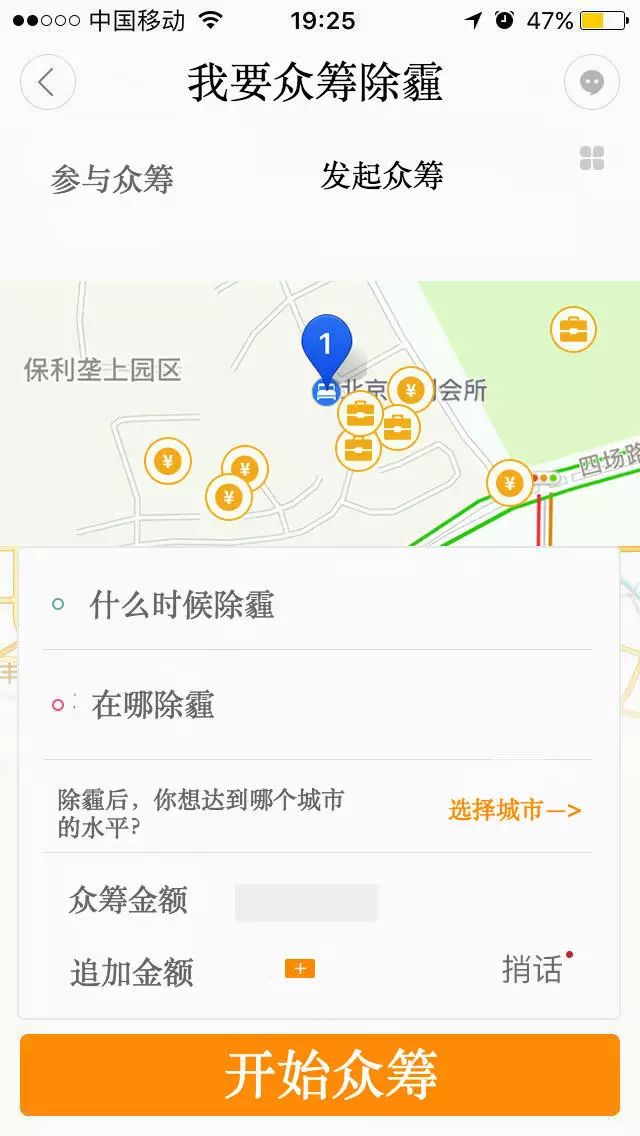640x1136 pixels.
Task: Tap the 众筹金额 amount field
Action: coord(306,902)
